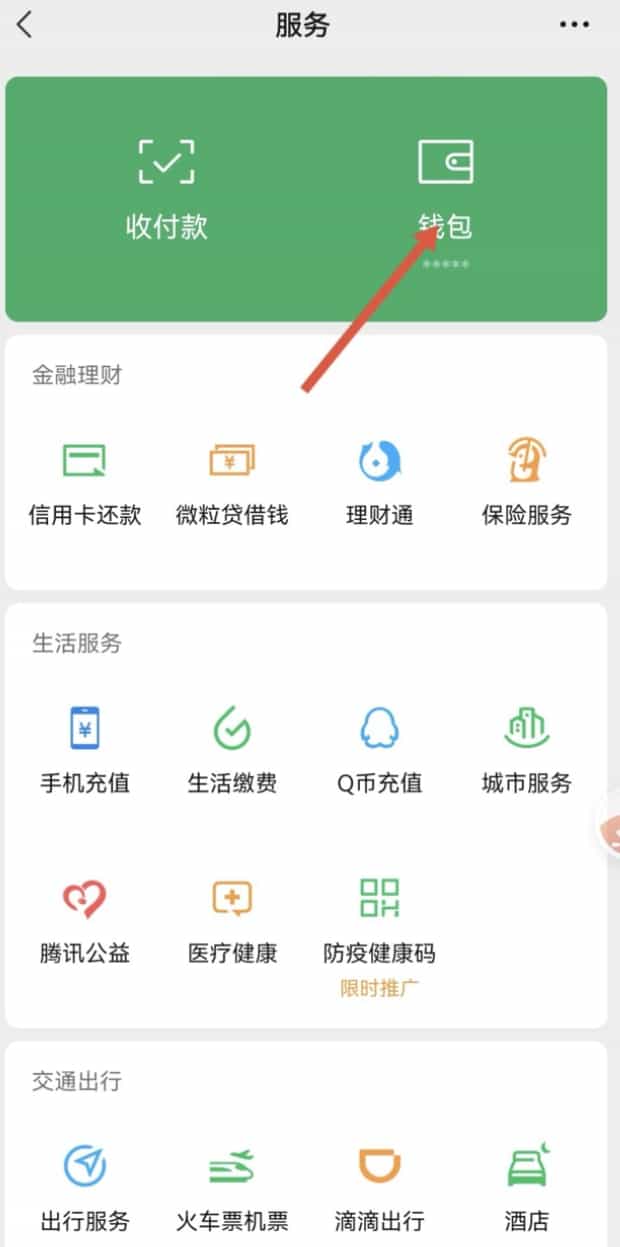Go back using the top-left arrow
Viewport: 620px width, 1247px height.
[25, 25]
